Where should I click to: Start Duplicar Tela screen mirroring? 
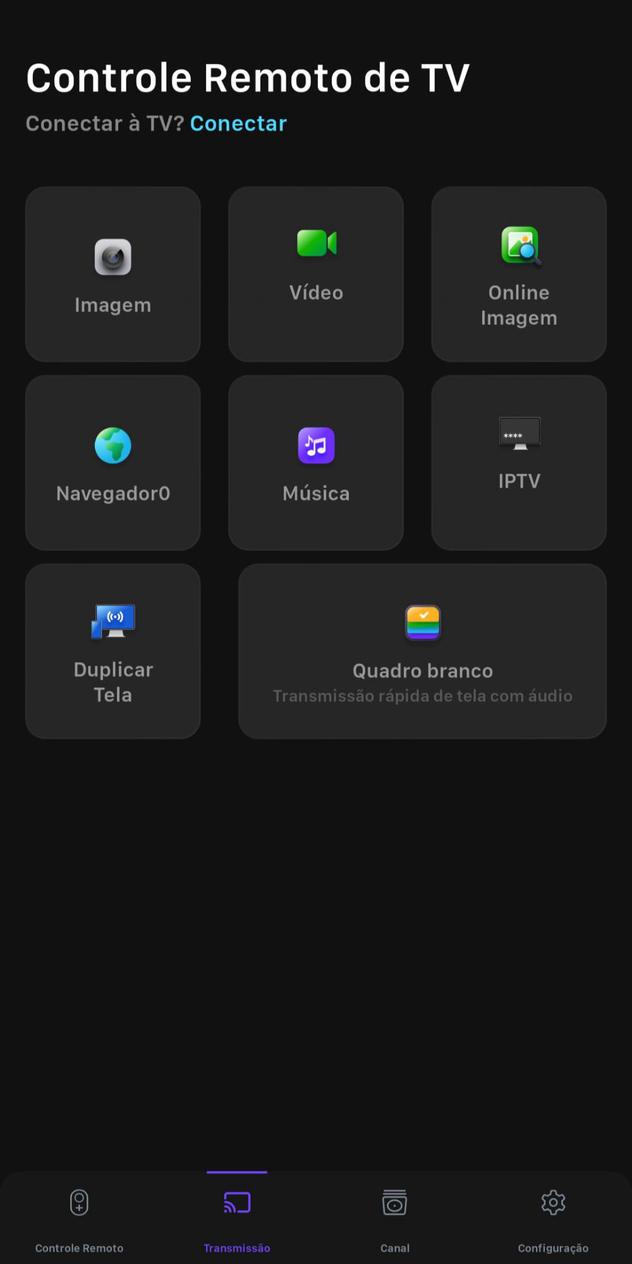click(113, 651)
